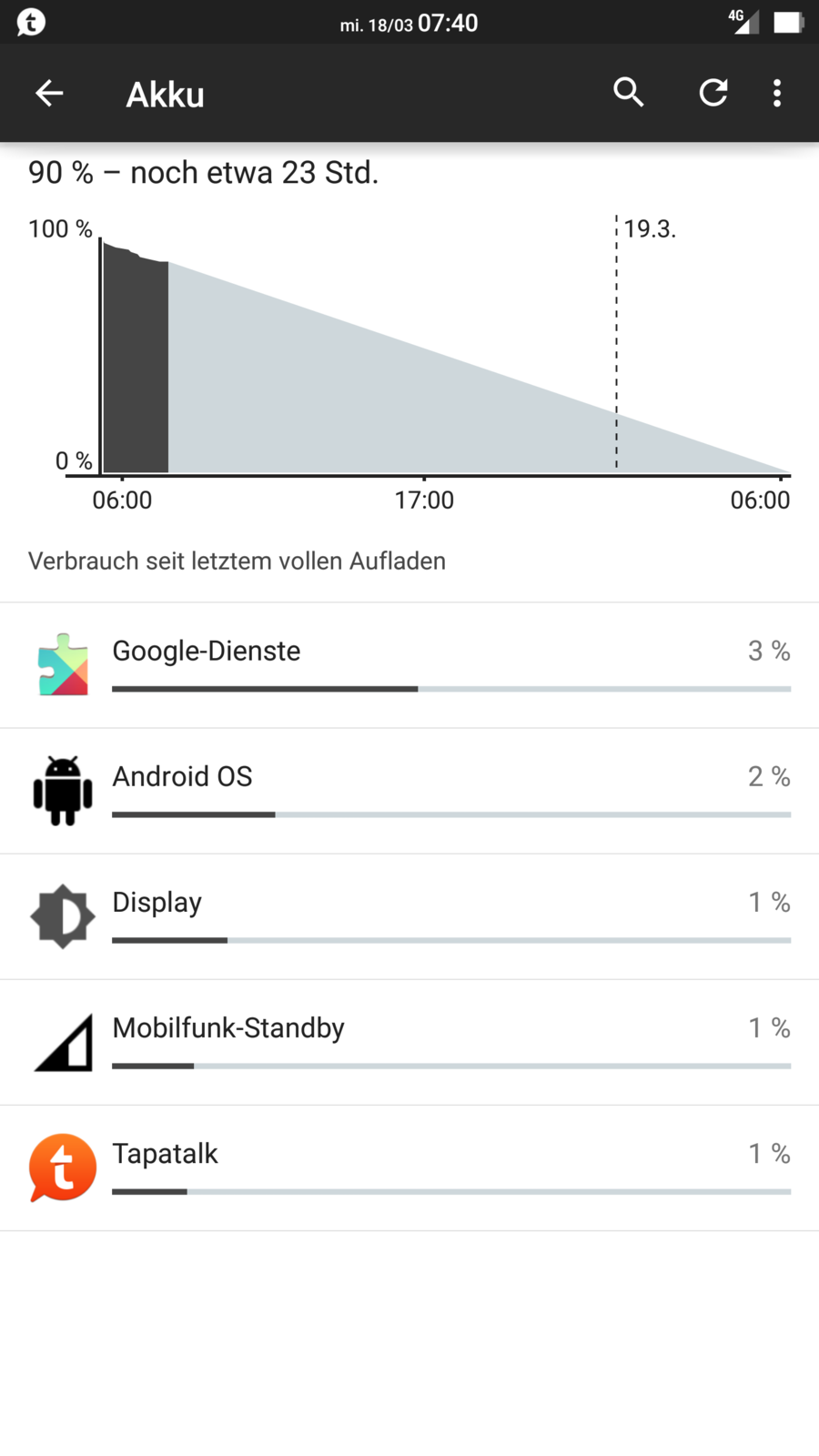Screen dimensions: 819x1456
Task: Open Google-Dienste battery usage details
Action: coord(409,665)
